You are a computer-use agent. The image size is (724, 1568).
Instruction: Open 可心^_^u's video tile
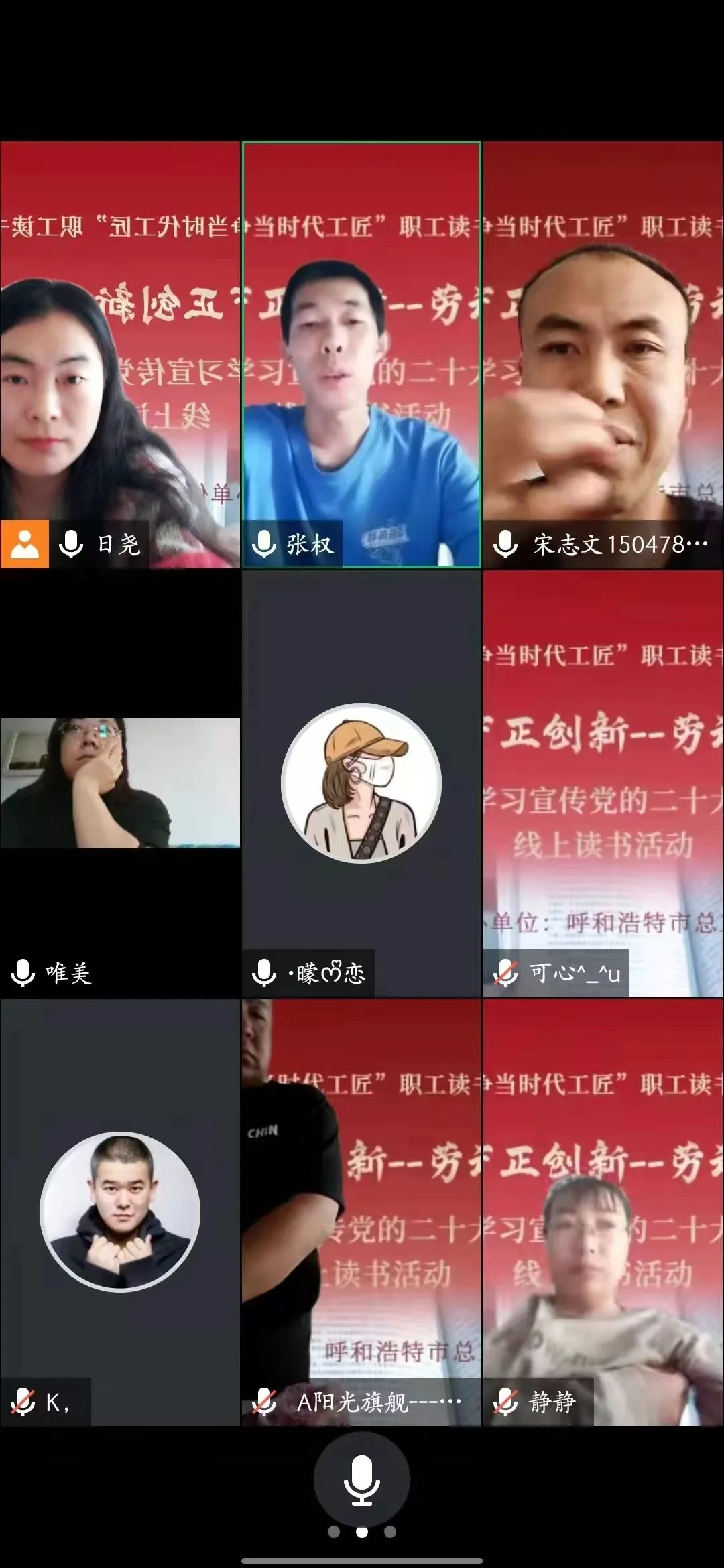(603, 783)
